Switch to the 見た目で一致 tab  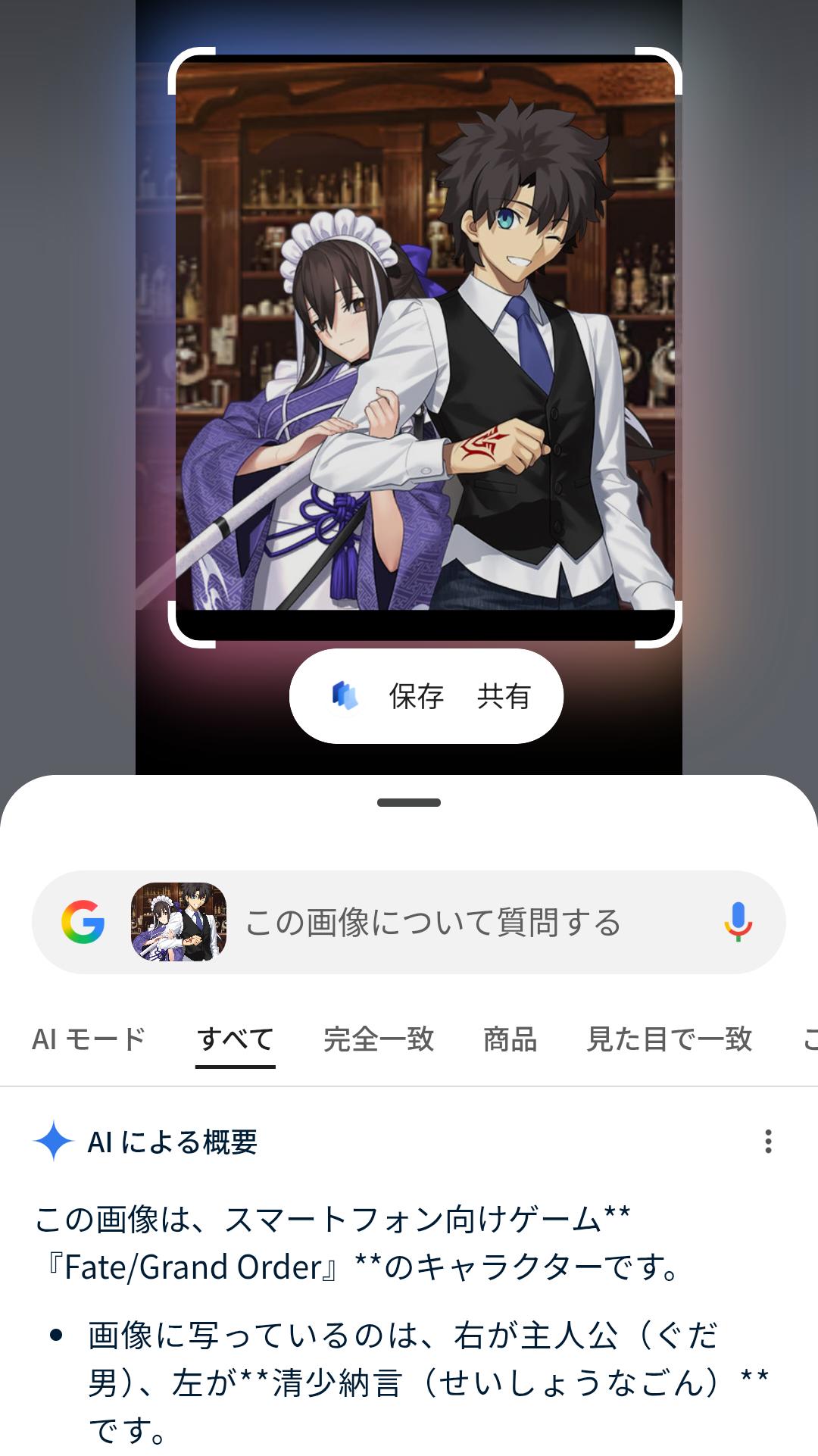(x=669, y=1039)
